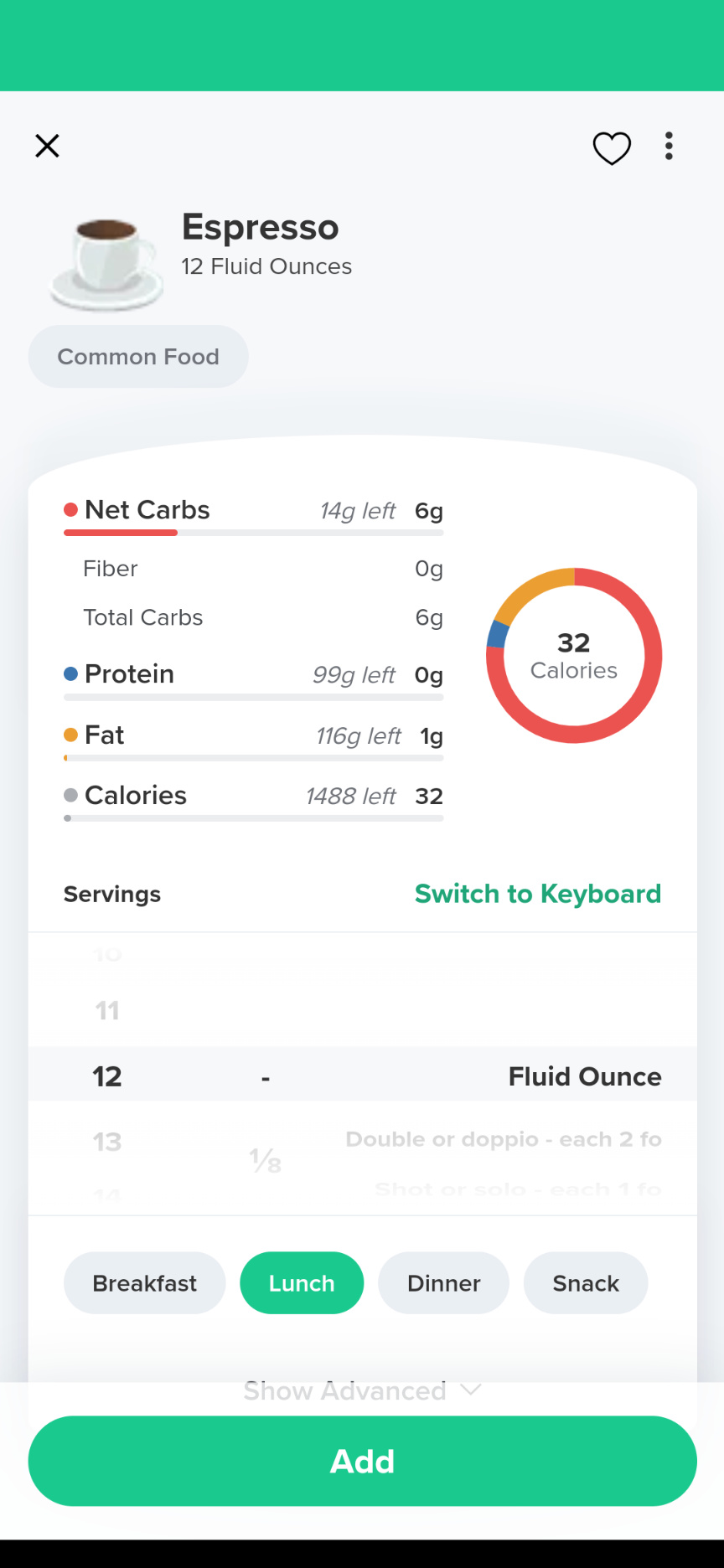Tap the Common Food chip
724x1568 pixels.
tap(138, 357)
